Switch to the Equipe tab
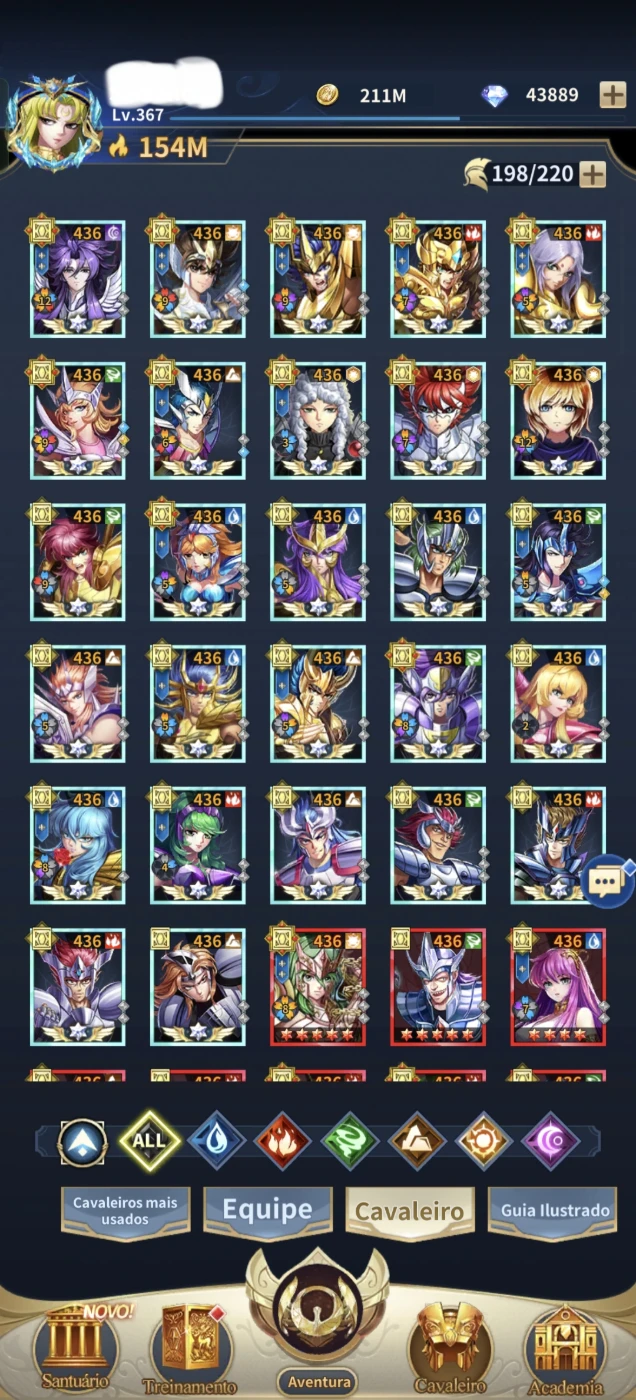 coord(267,1211)
